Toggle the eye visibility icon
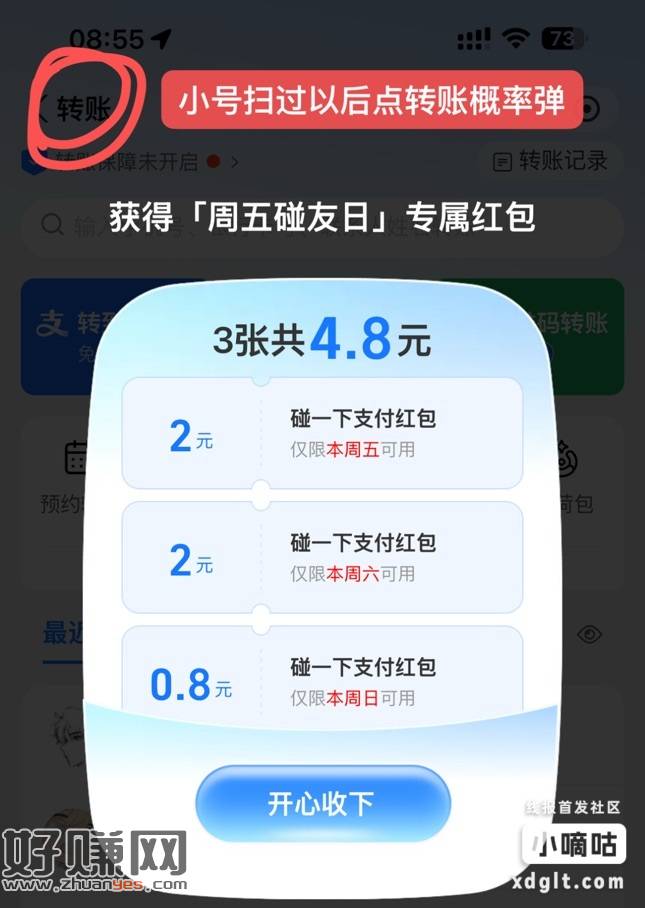The width and height of the screenshot is (645, 908). click(x=590, y=633)
